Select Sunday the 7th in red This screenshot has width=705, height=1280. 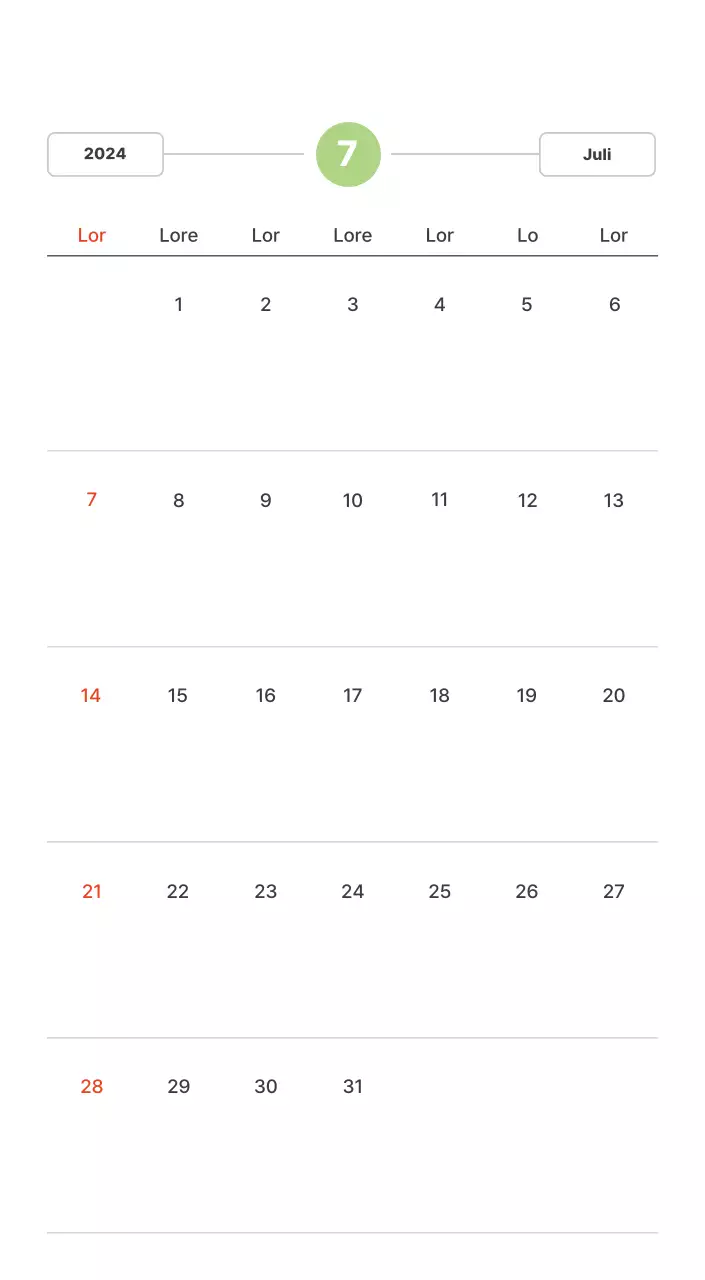[91, 500]
